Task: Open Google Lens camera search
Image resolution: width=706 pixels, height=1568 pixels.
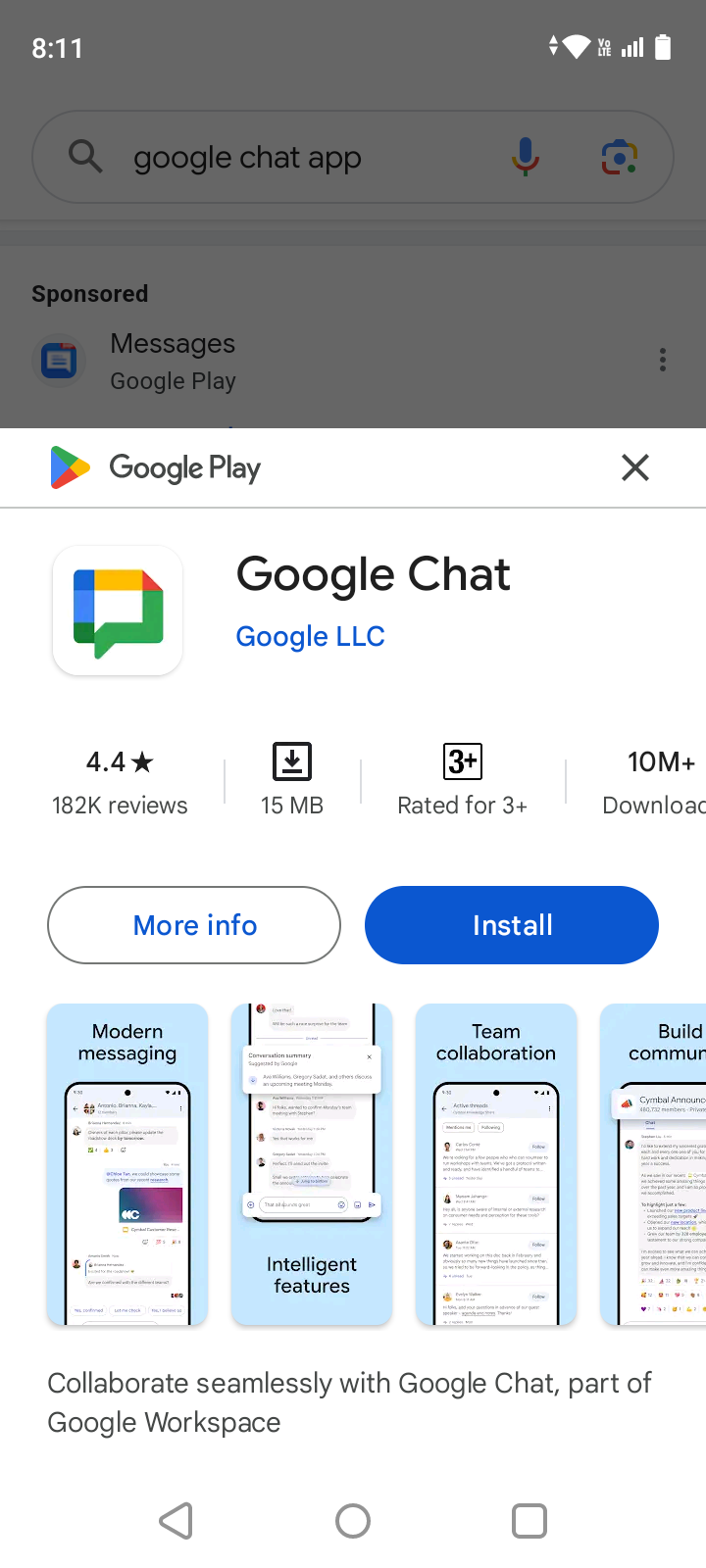Action: [x=620, y=157]
